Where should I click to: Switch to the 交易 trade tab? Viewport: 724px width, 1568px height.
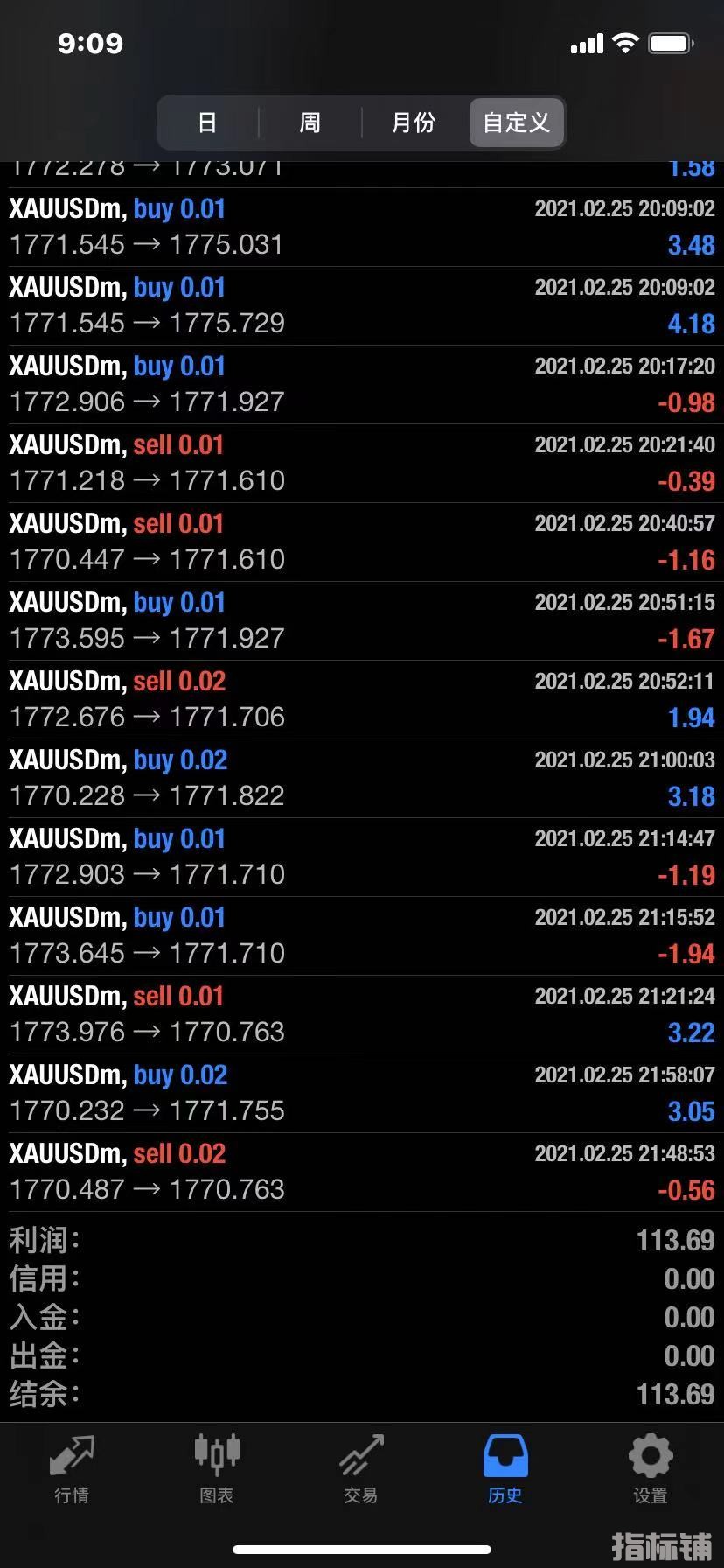pos(360,1469)
